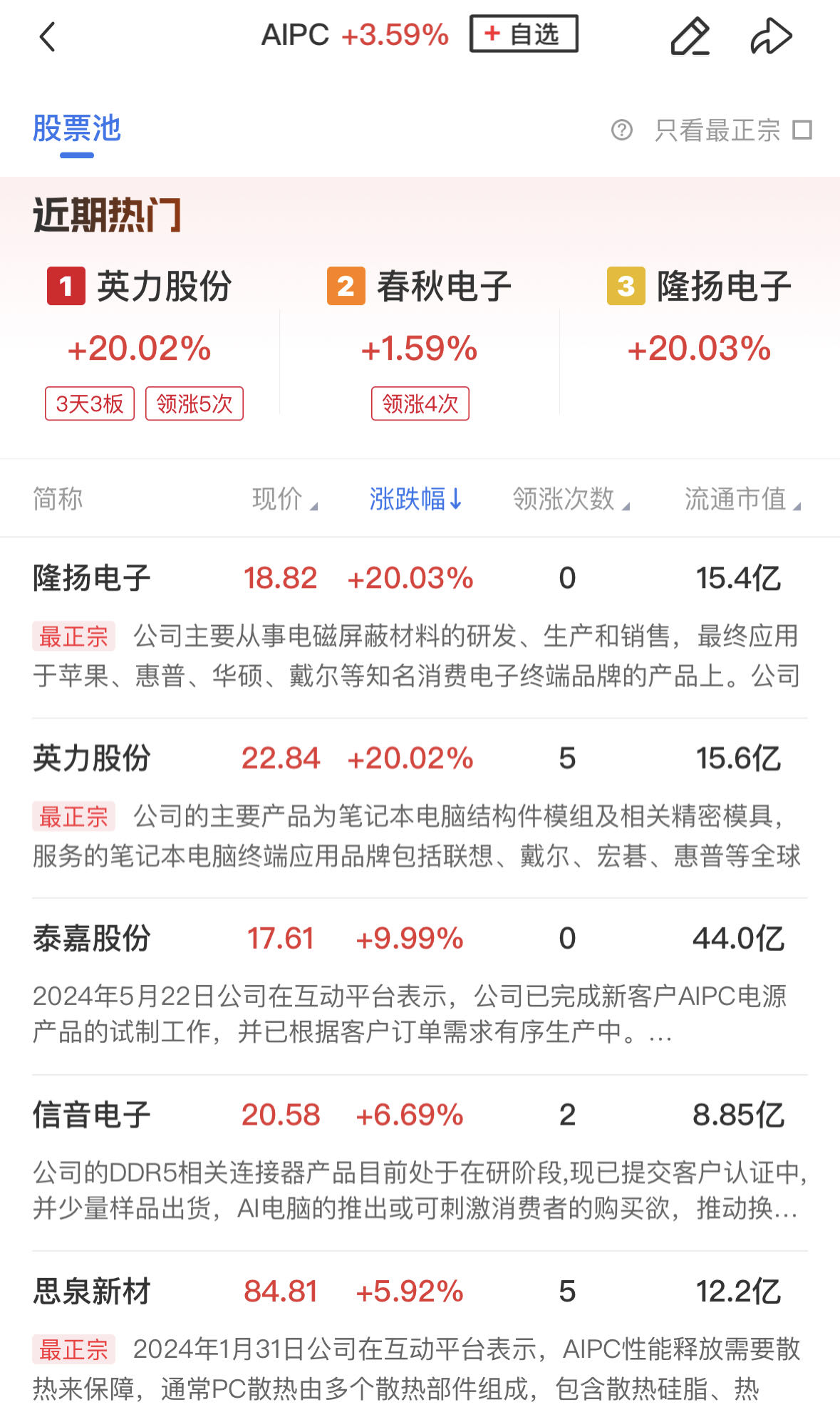840x1427 pixels.
Task: Toggle sorting by 涨跌幅
Action: tap(415, 499)
